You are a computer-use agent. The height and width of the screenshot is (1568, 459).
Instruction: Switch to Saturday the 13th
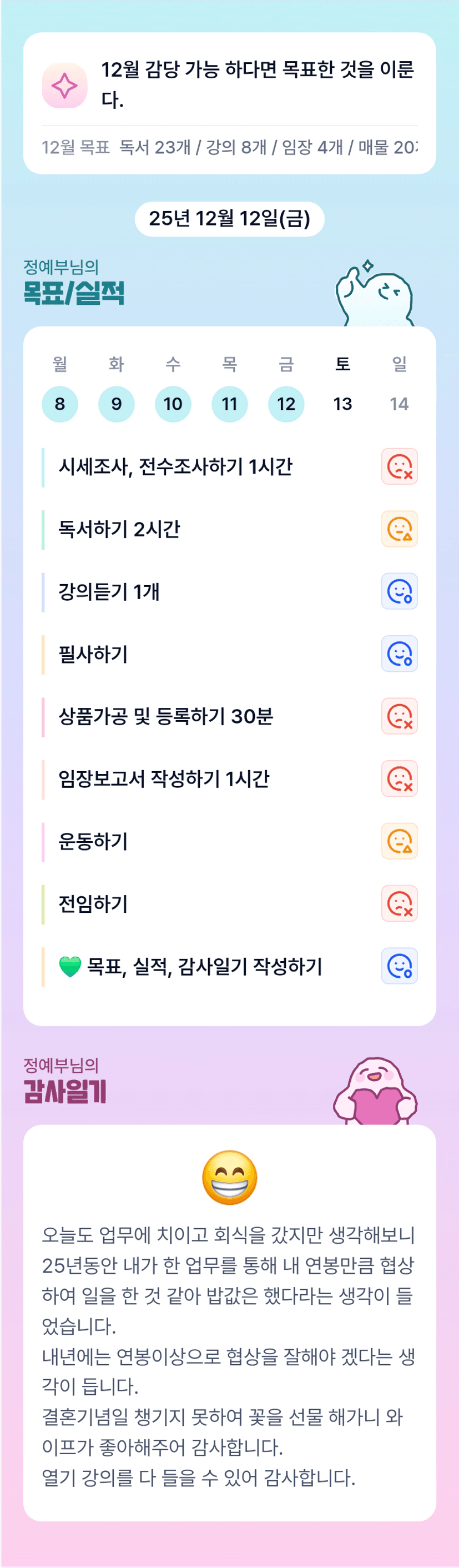click(343, 404)
